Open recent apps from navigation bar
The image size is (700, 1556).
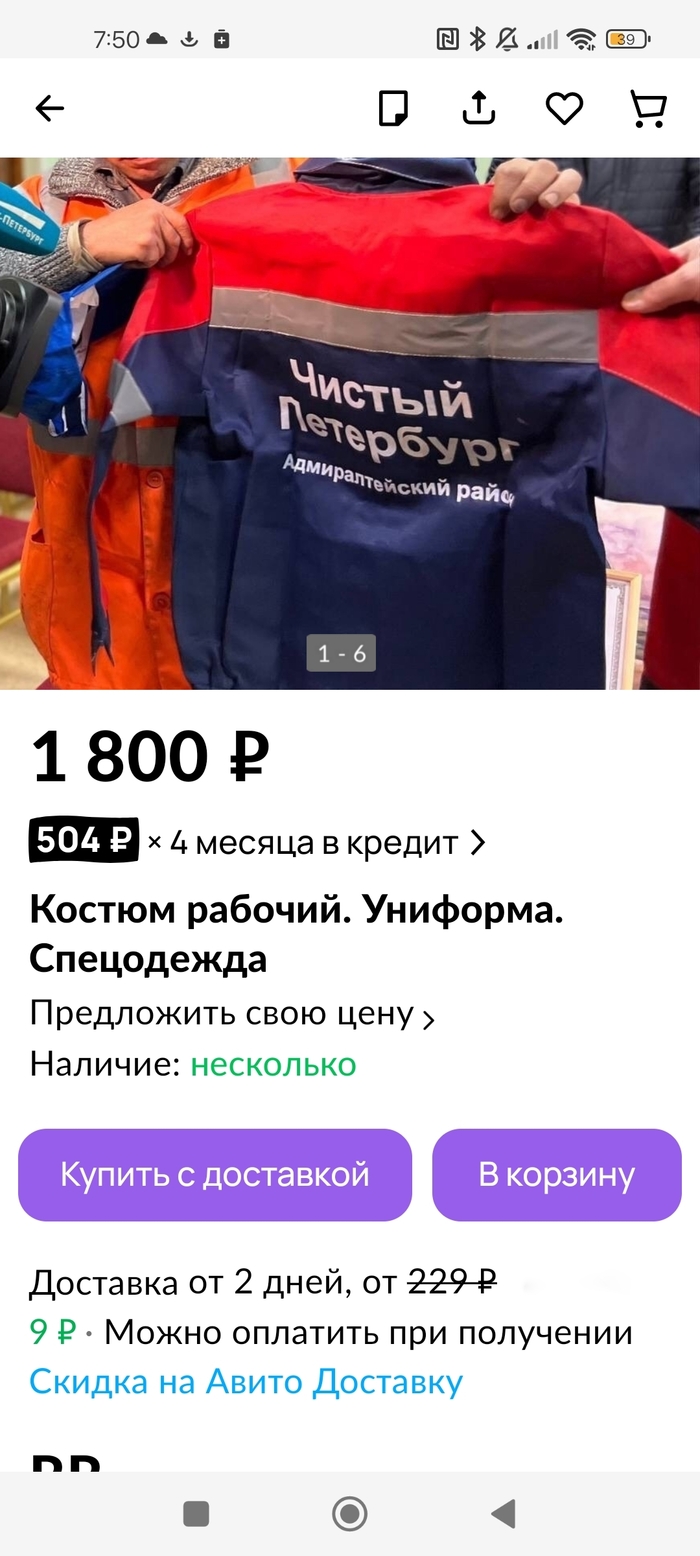tap(197, 1514)
